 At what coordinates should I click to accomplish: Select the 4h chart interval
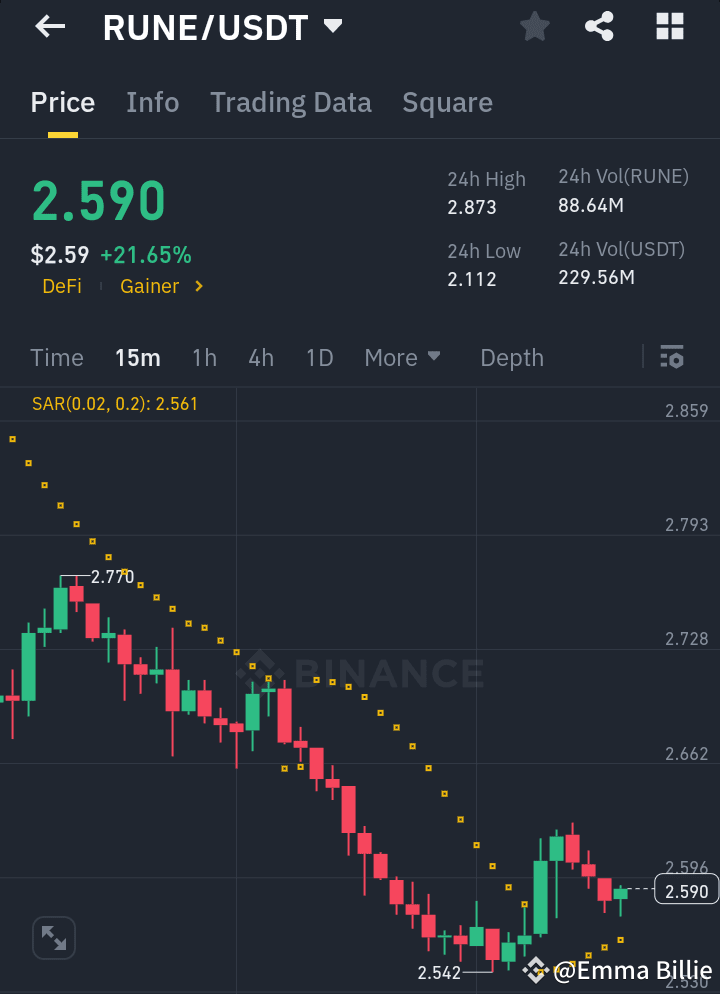(260, 357)
